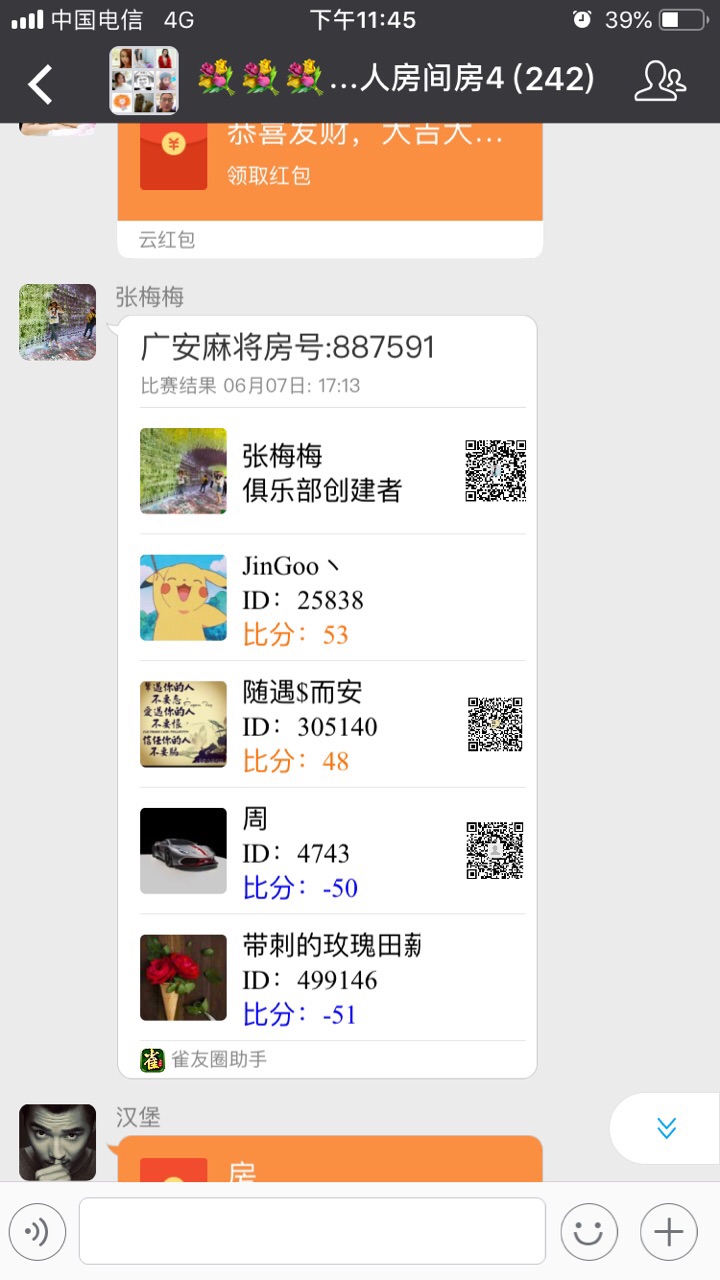Screen dimensions: 720x1280
Task: Open the red packet sent by 汉堡
Action: coord(330,1160)
